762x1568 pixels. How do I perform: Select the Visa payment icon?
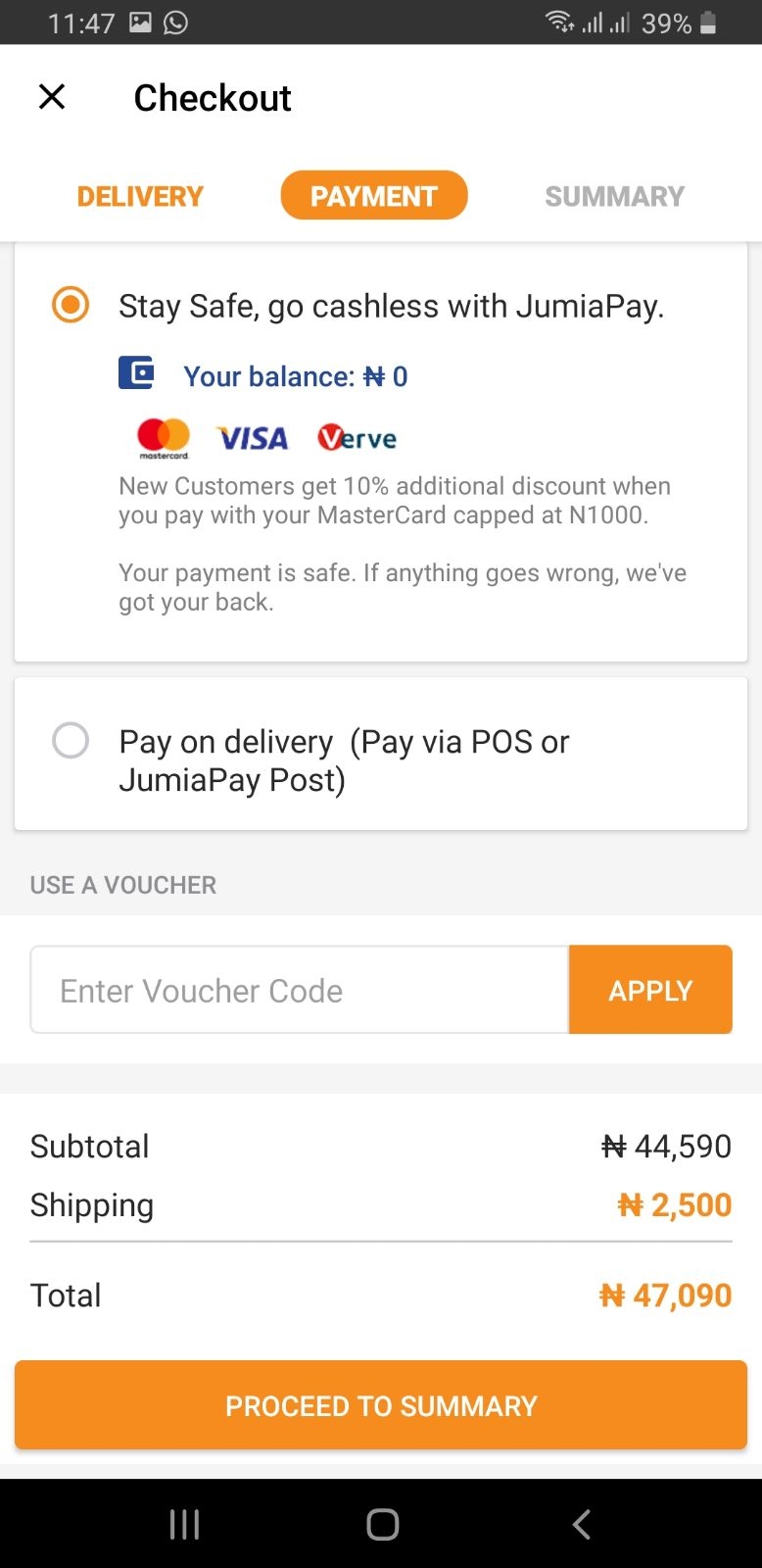(x=252, y=437)
